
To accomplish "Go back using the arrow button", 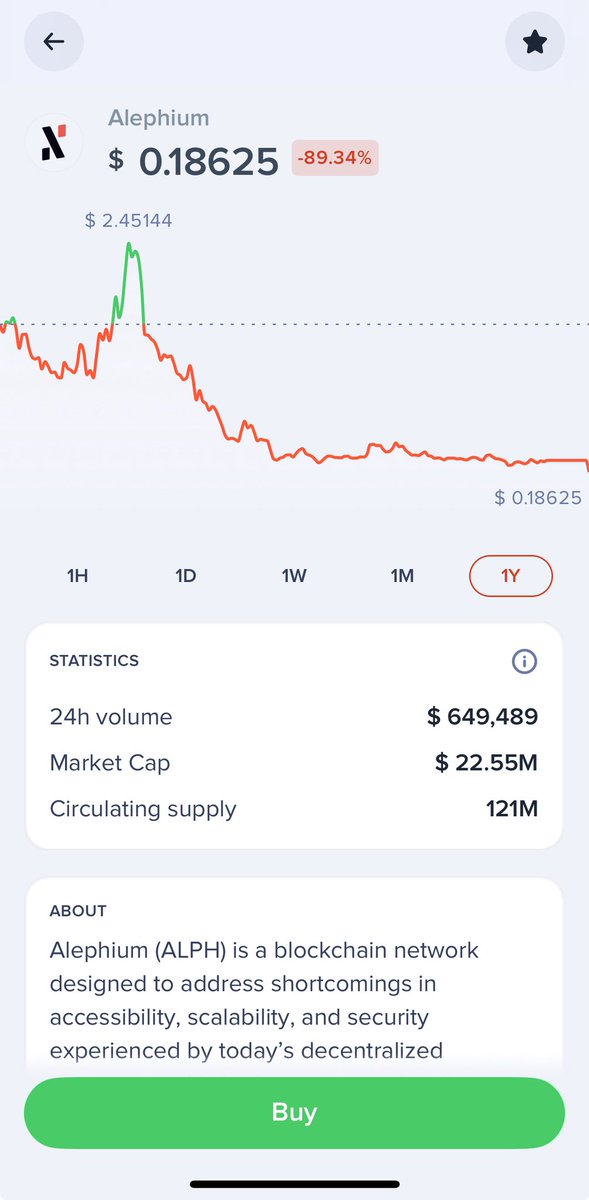I will point(54,42).
